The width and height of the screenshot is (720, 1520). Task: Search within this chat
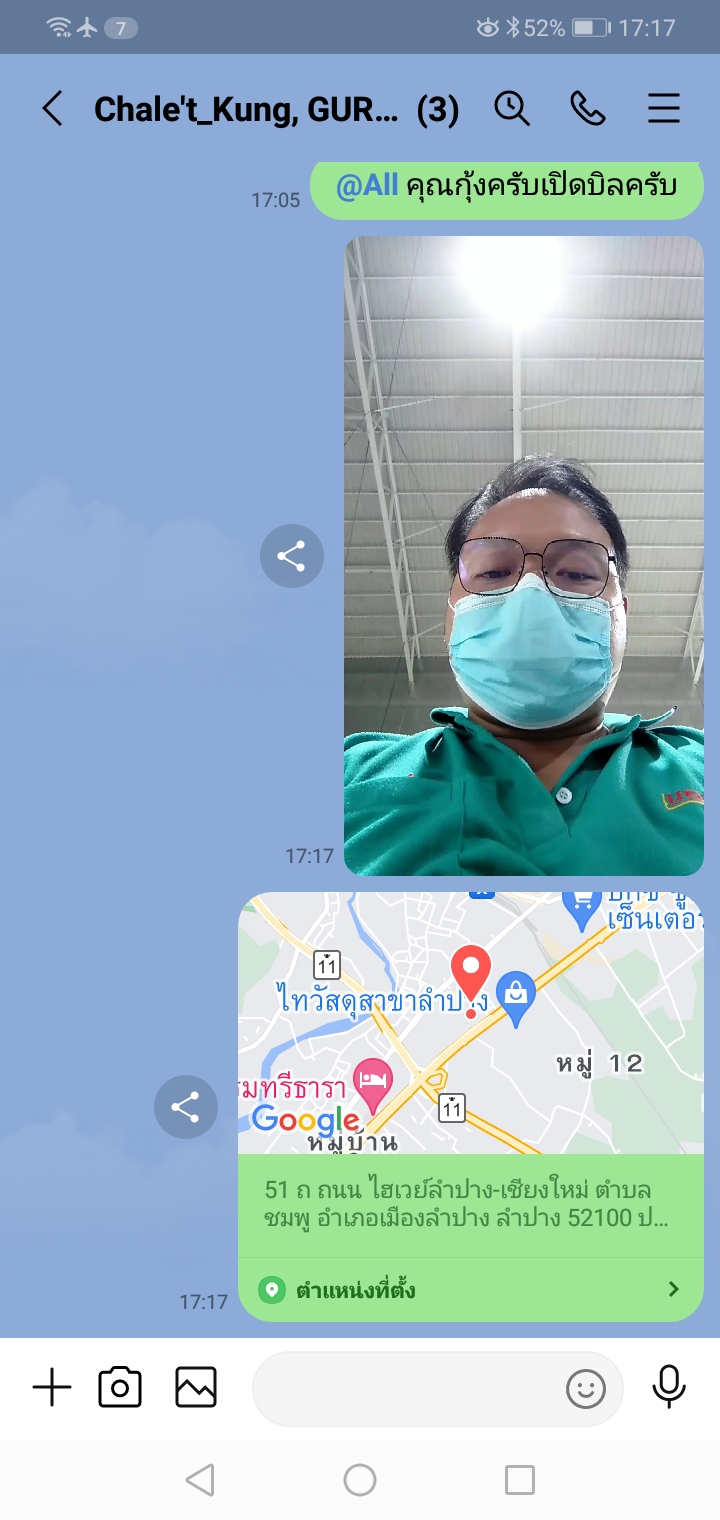coord(512,108)
